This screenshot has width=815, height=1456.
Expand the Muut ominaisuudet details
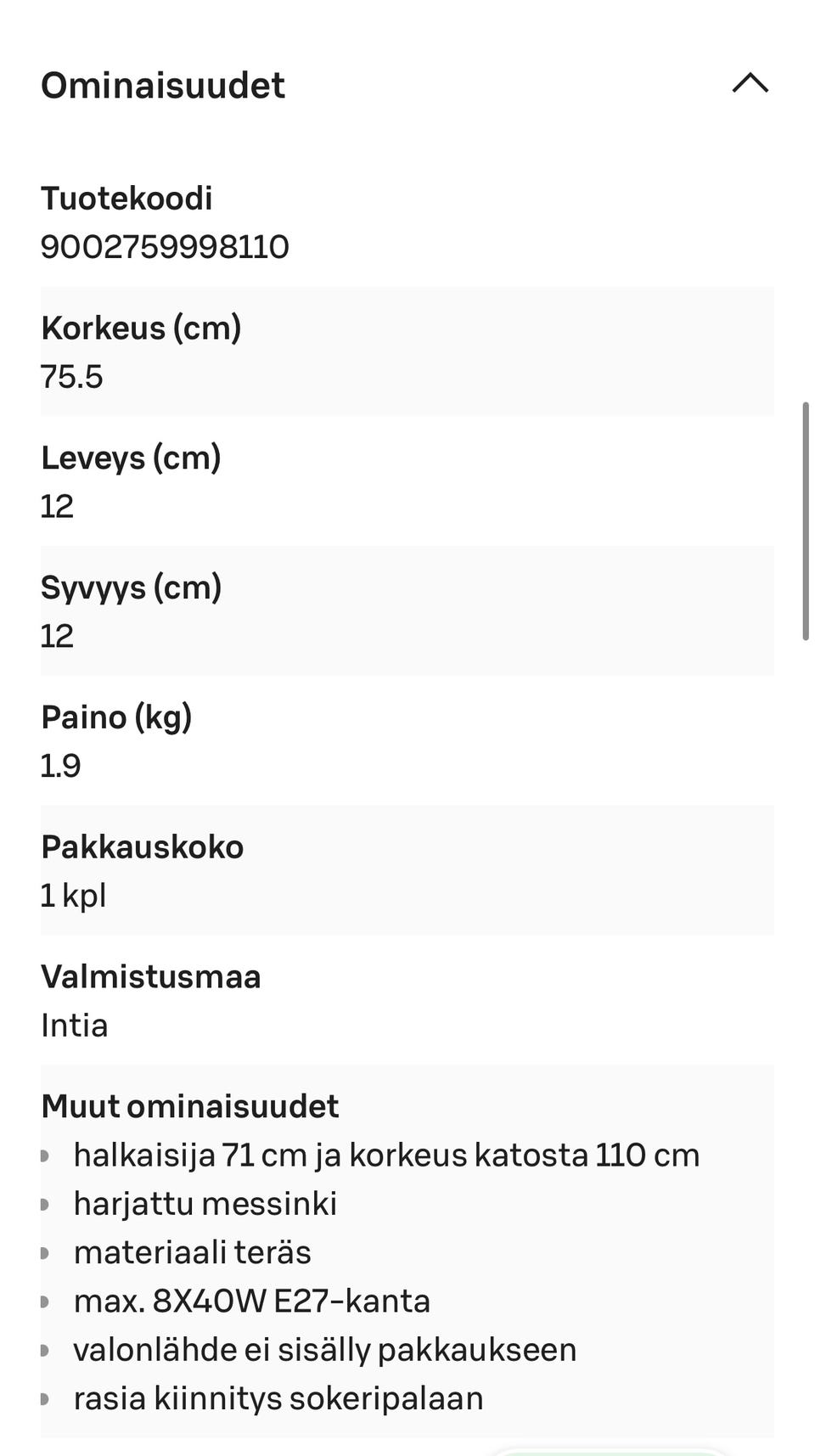pyautogui.click(x=189, y=1105)
